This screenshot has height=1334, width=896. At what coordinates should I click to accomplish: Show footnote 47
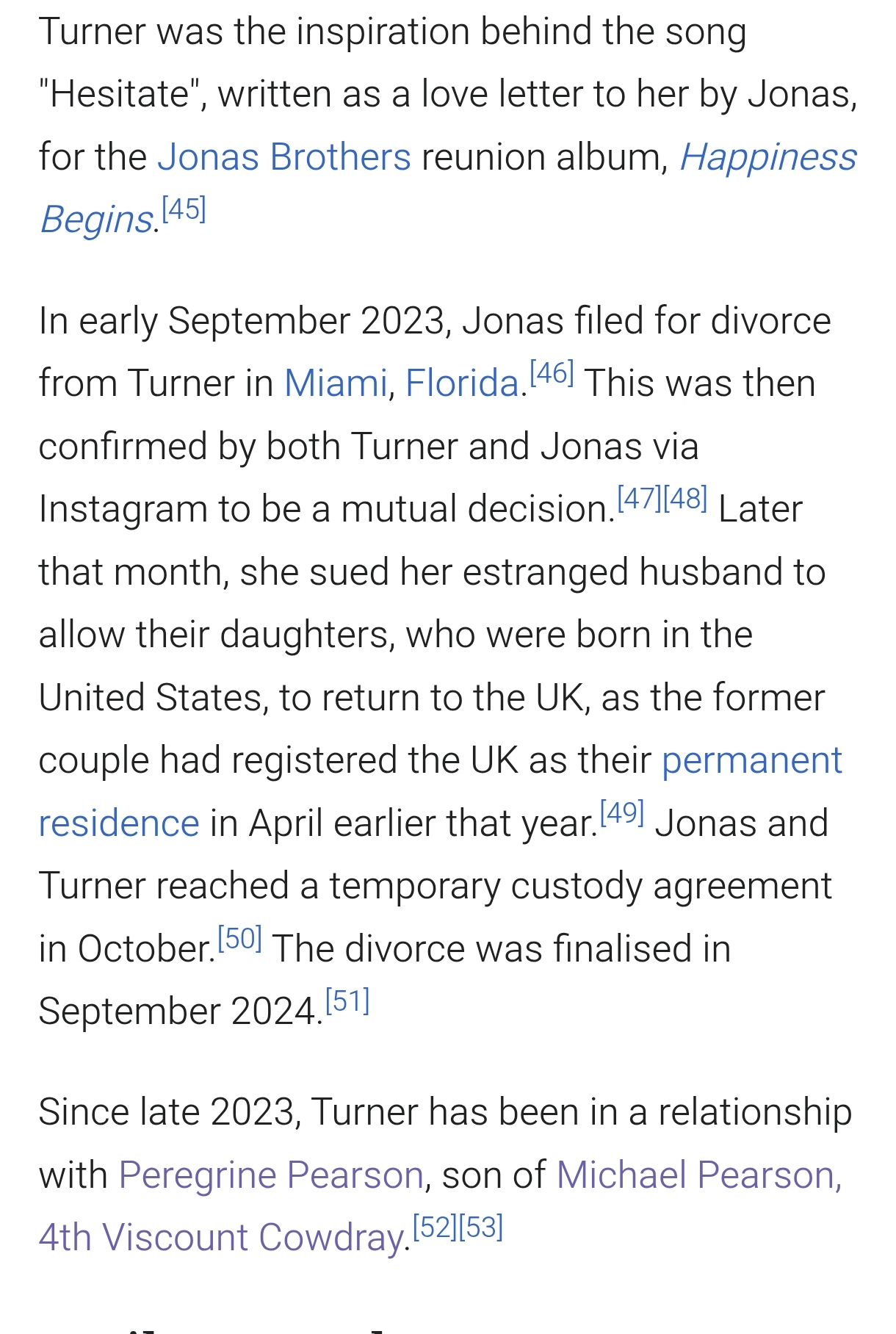coord(639,500)
